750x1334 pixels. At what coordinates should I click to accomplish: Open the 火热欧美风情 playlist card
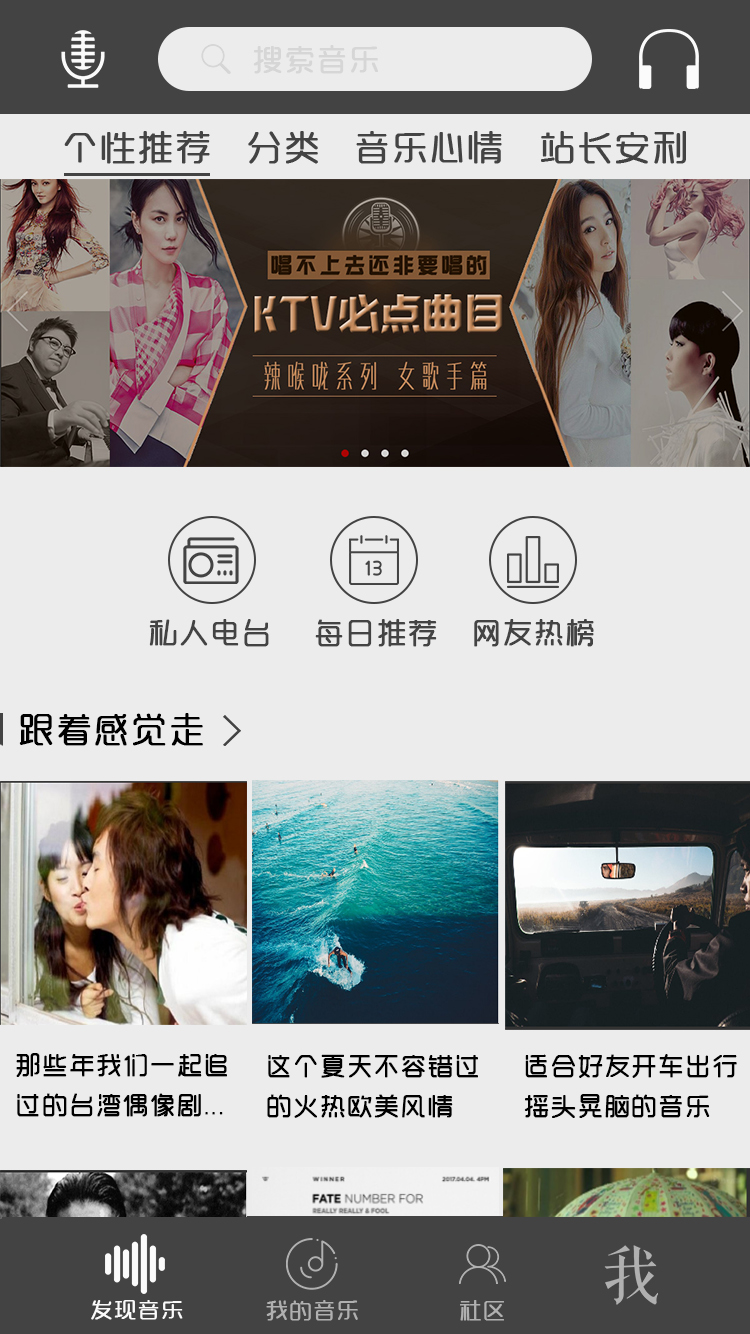[x=375, y=952]
